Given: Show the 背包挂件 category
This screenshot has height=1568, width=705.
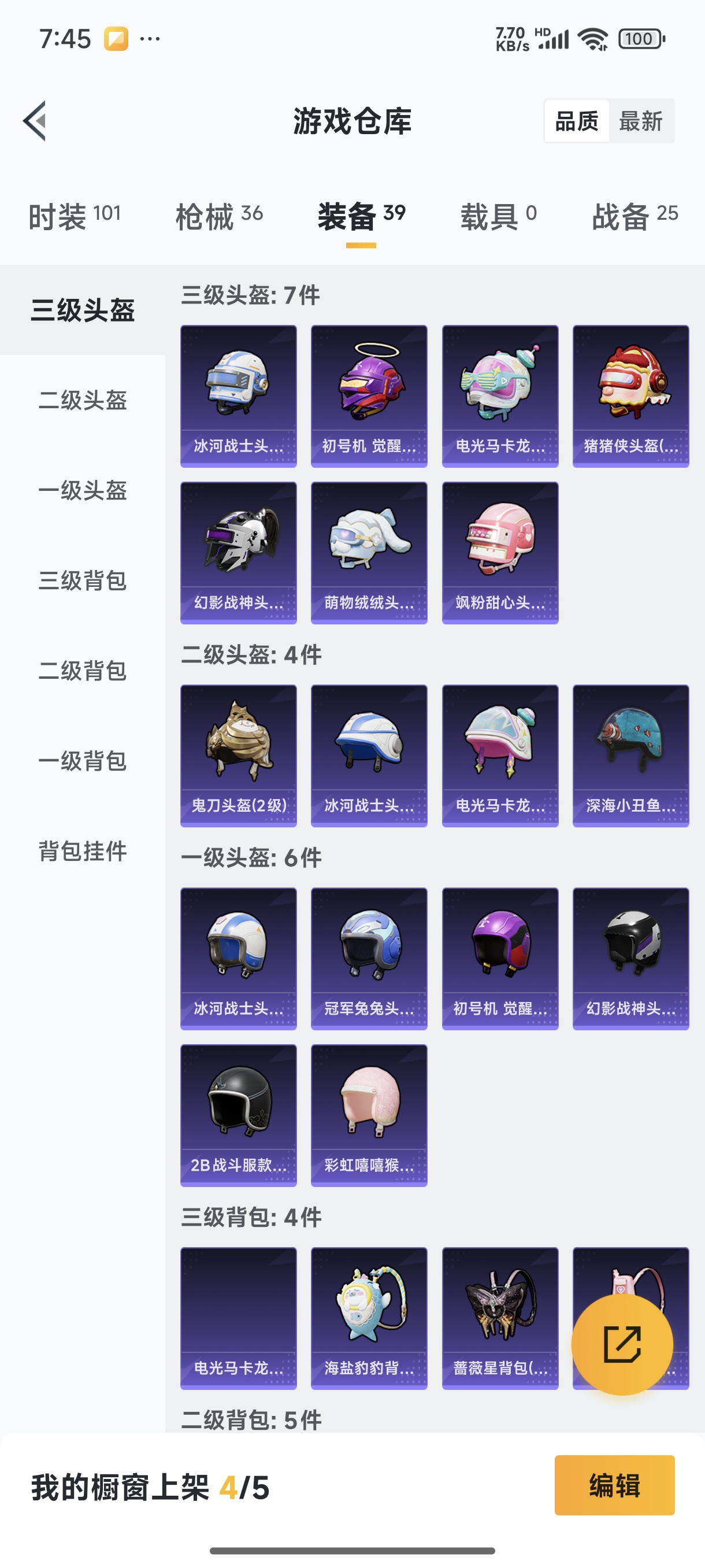Looking at the screenshot, I should [x=83, y=851].
